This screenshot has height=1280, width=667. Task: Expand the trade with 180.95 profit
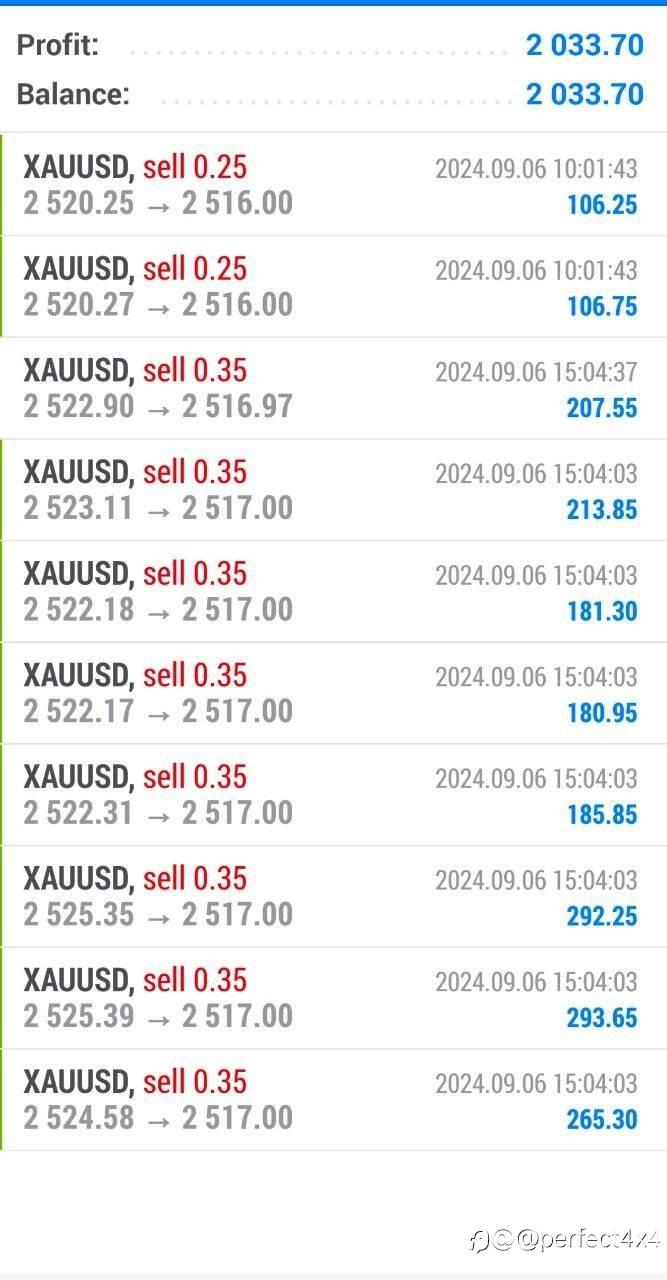[333, 694]
